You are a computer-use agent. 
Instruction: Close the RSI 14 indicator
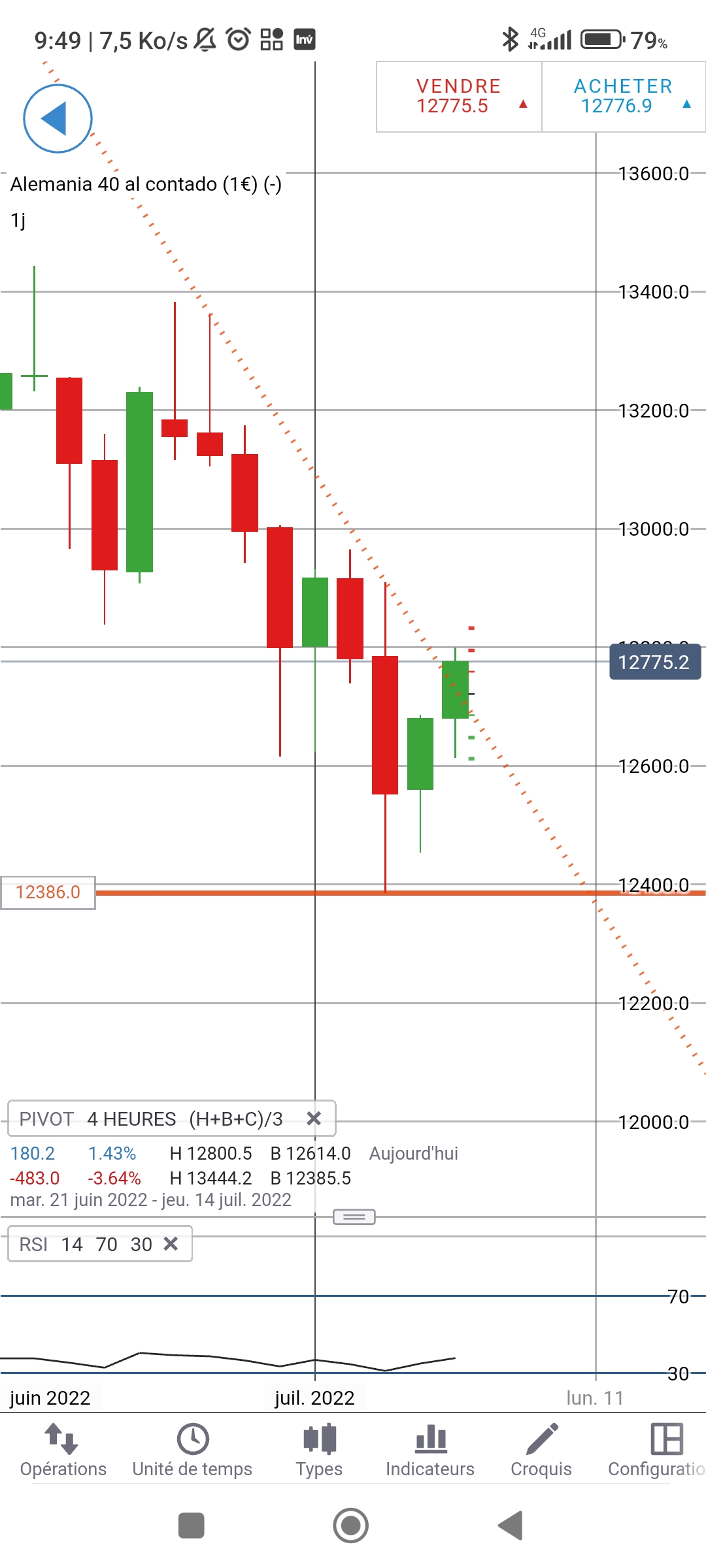click(x=171, y=1244)
